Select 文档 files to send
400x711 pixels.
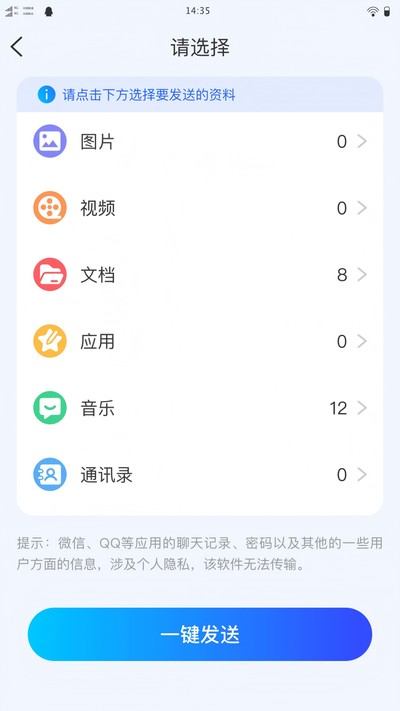pyautogui.click(x=200, y=275)
